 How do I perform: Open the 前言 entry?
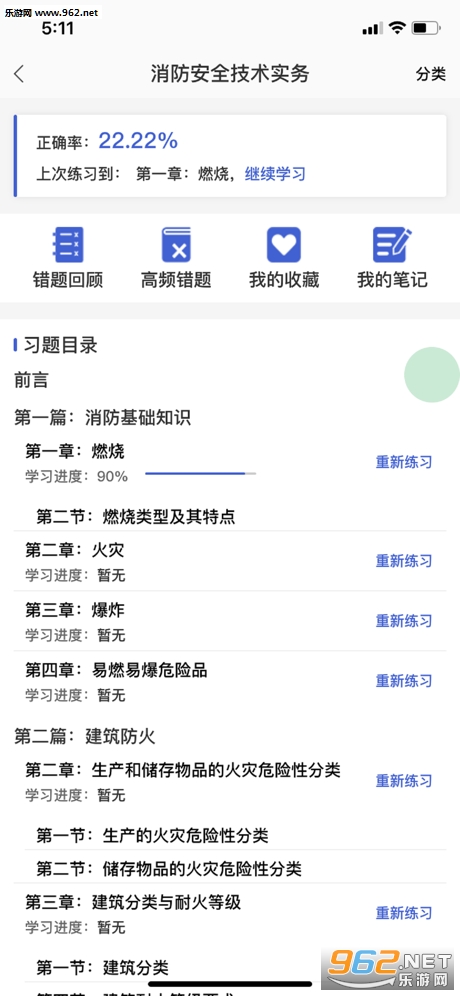click(x=32, y=380)
